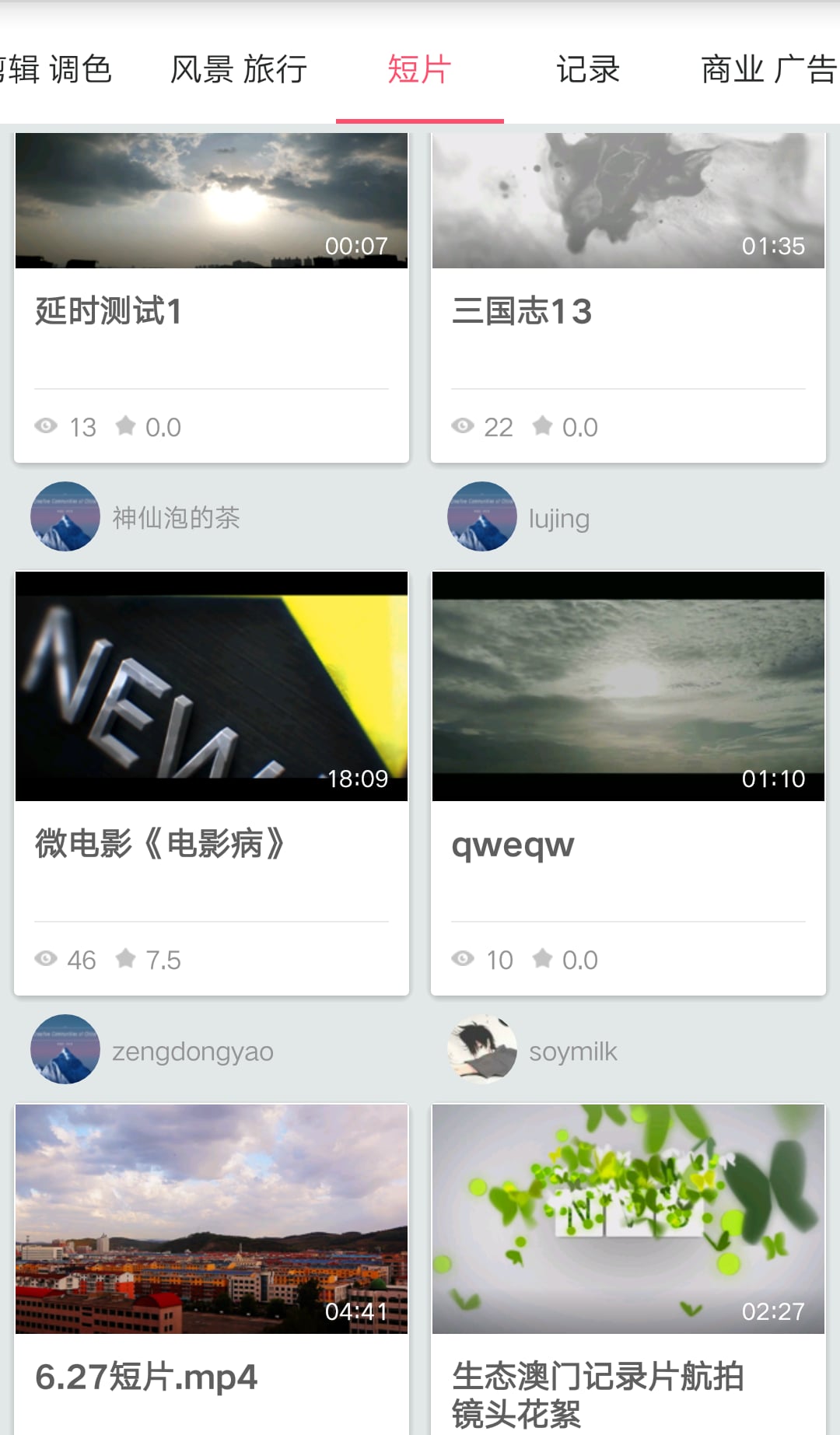
Task: Play the 三国志13 video
Action: pos(628,296)
